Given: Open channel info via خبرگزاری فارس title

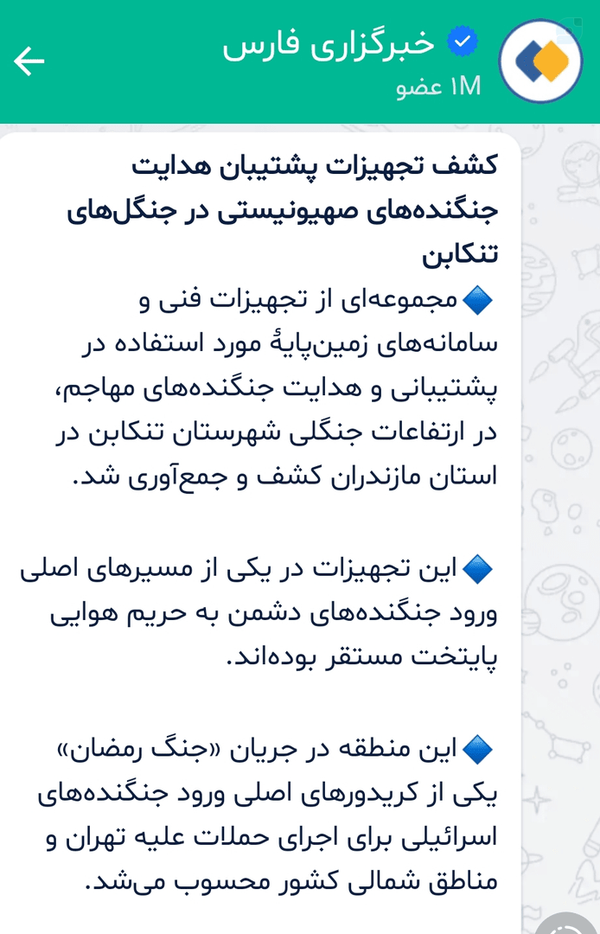Looking at the screenshot, I should (x=328, y=45).
